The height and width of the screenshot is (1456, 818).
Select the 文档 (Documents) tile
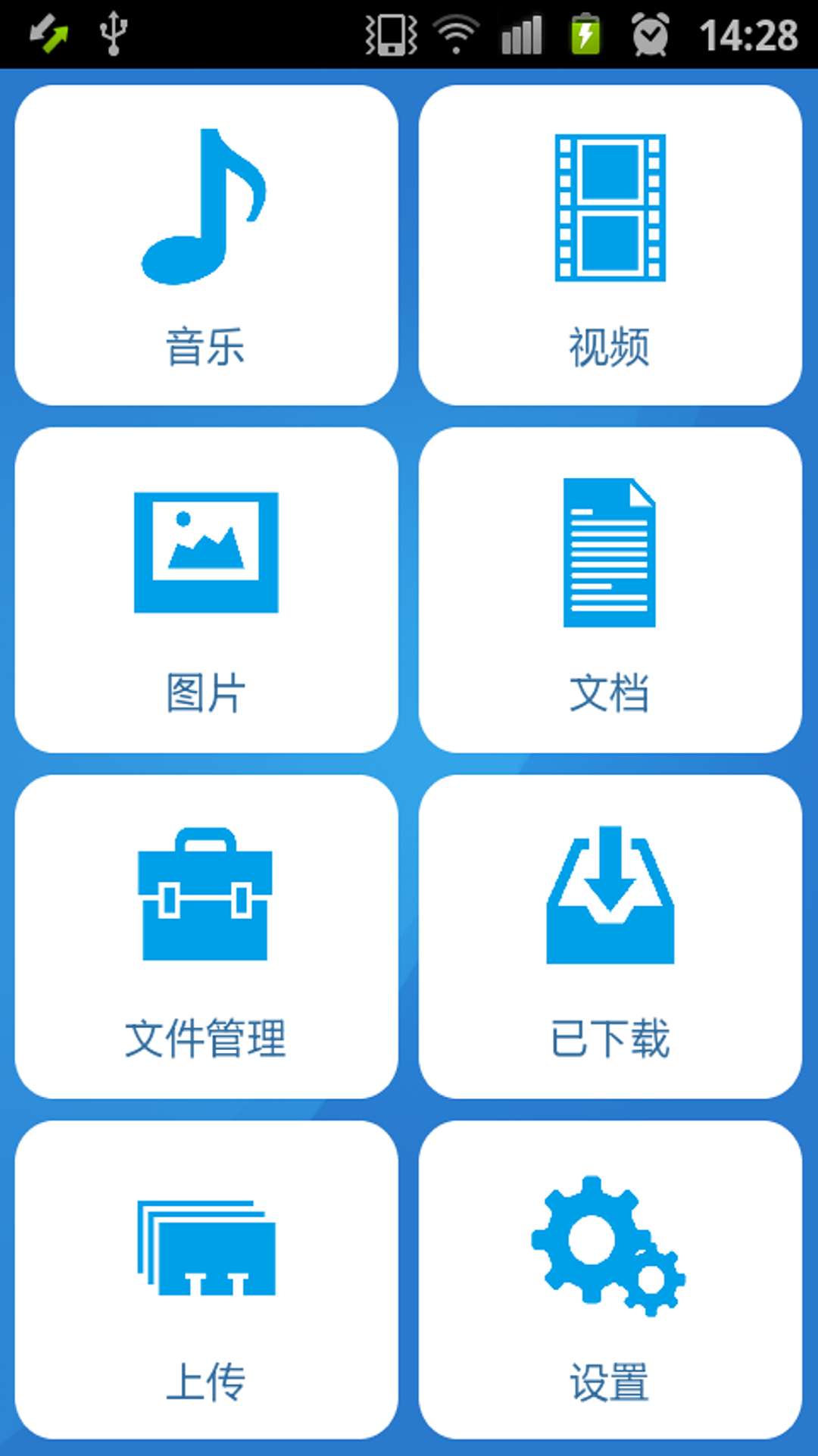pyautogui.click(x=610, y=589)
